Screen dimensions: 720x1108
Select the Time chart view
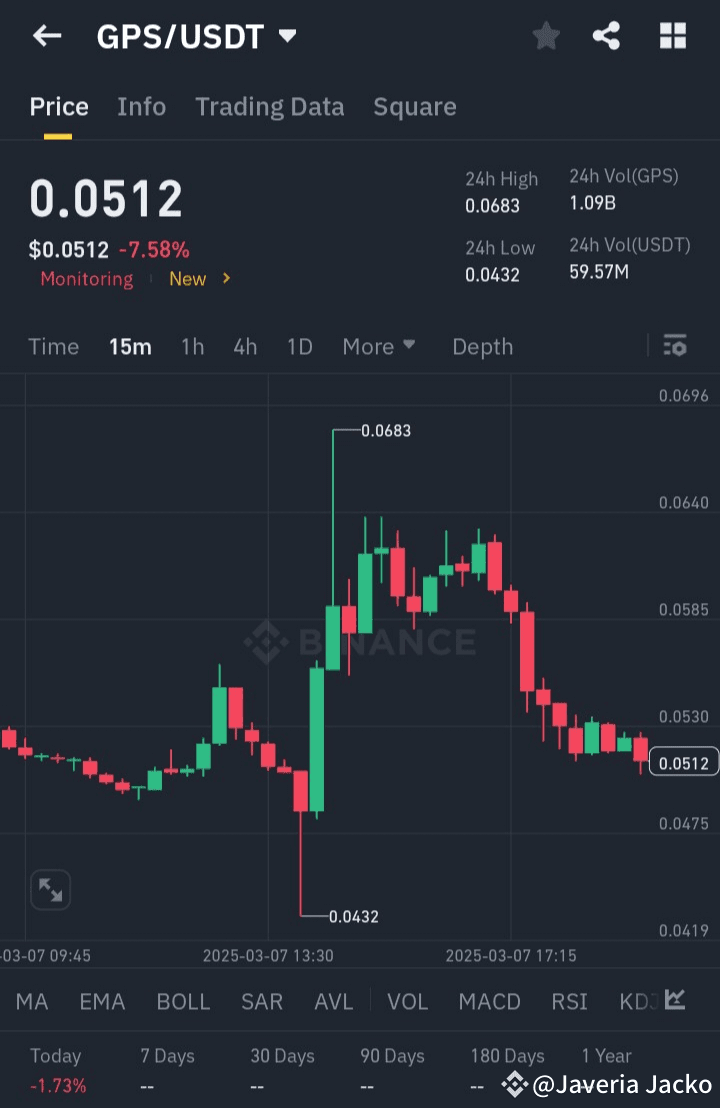(53, 347)
